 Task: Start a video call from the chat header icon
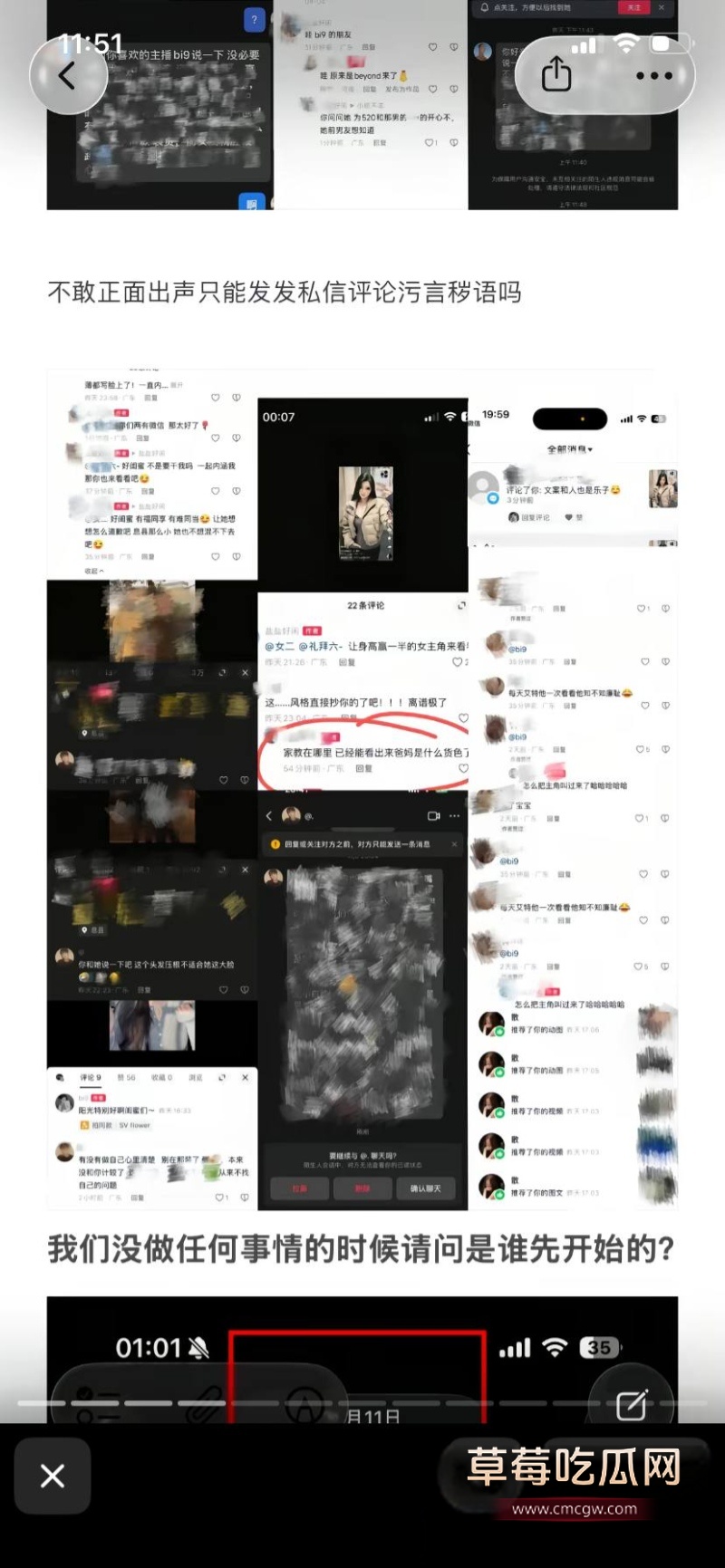tap(433, 816)
